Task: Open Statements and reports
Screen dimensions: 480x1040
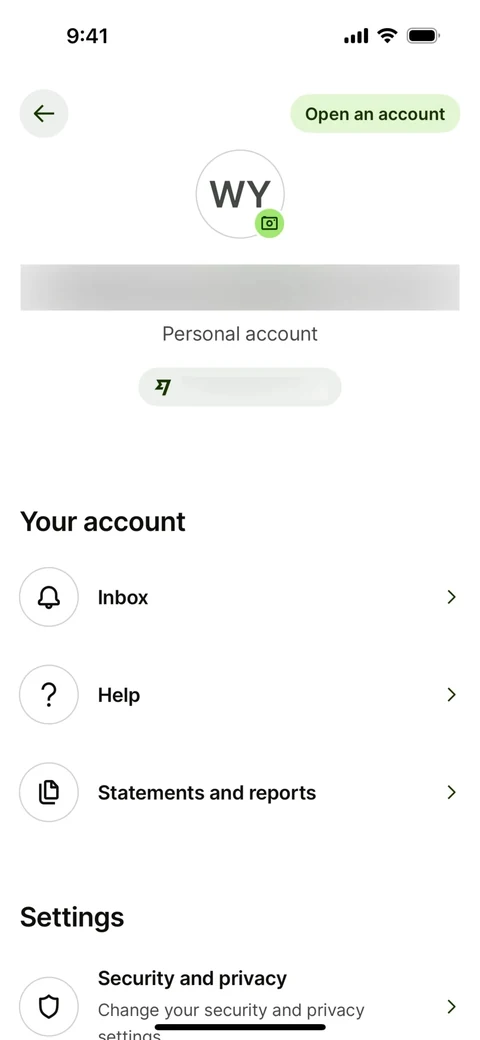Action: pos(240,792)
